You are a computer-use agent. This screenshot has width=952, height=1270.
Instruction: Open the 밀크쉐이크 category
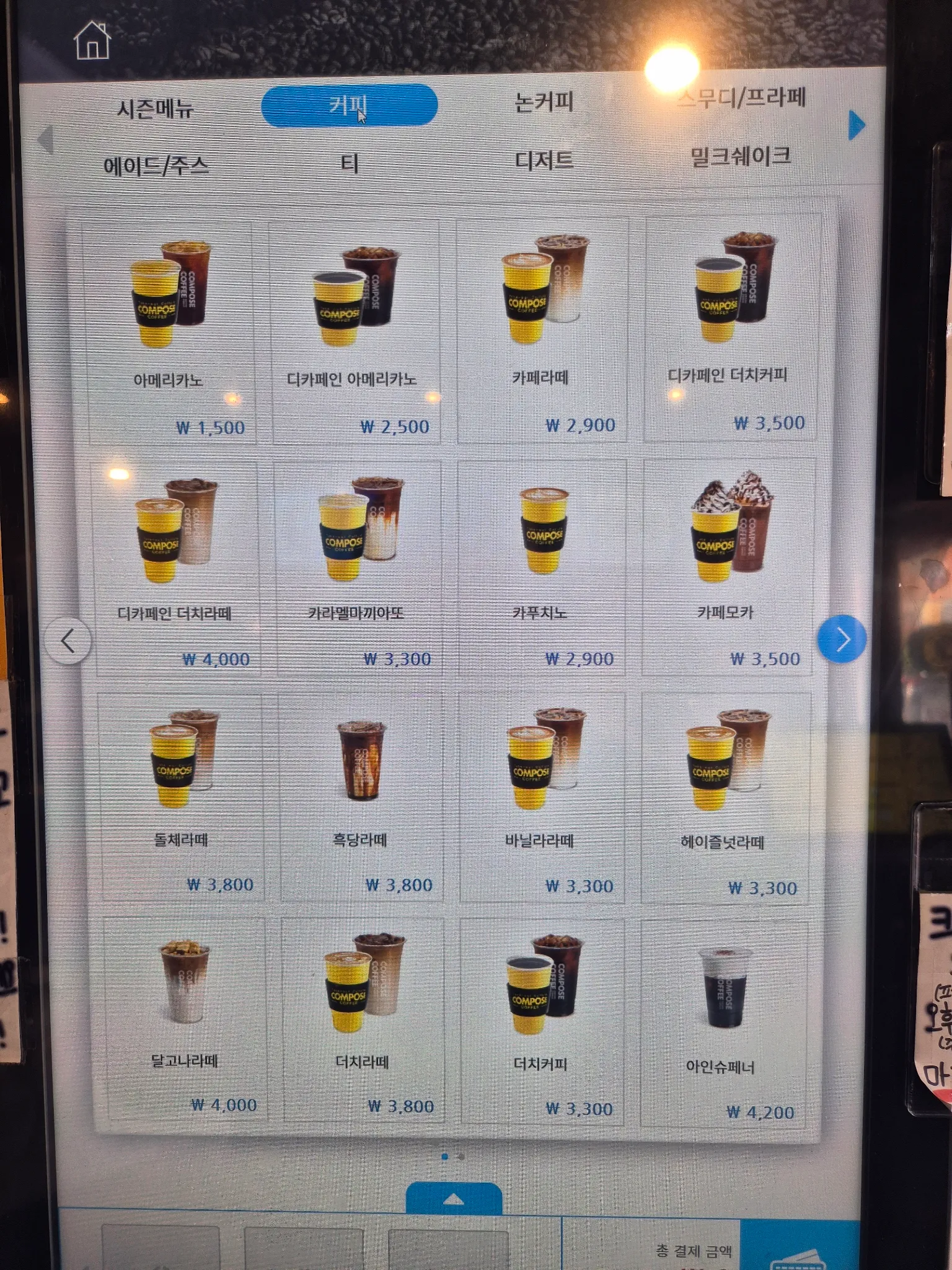(740, 156)
